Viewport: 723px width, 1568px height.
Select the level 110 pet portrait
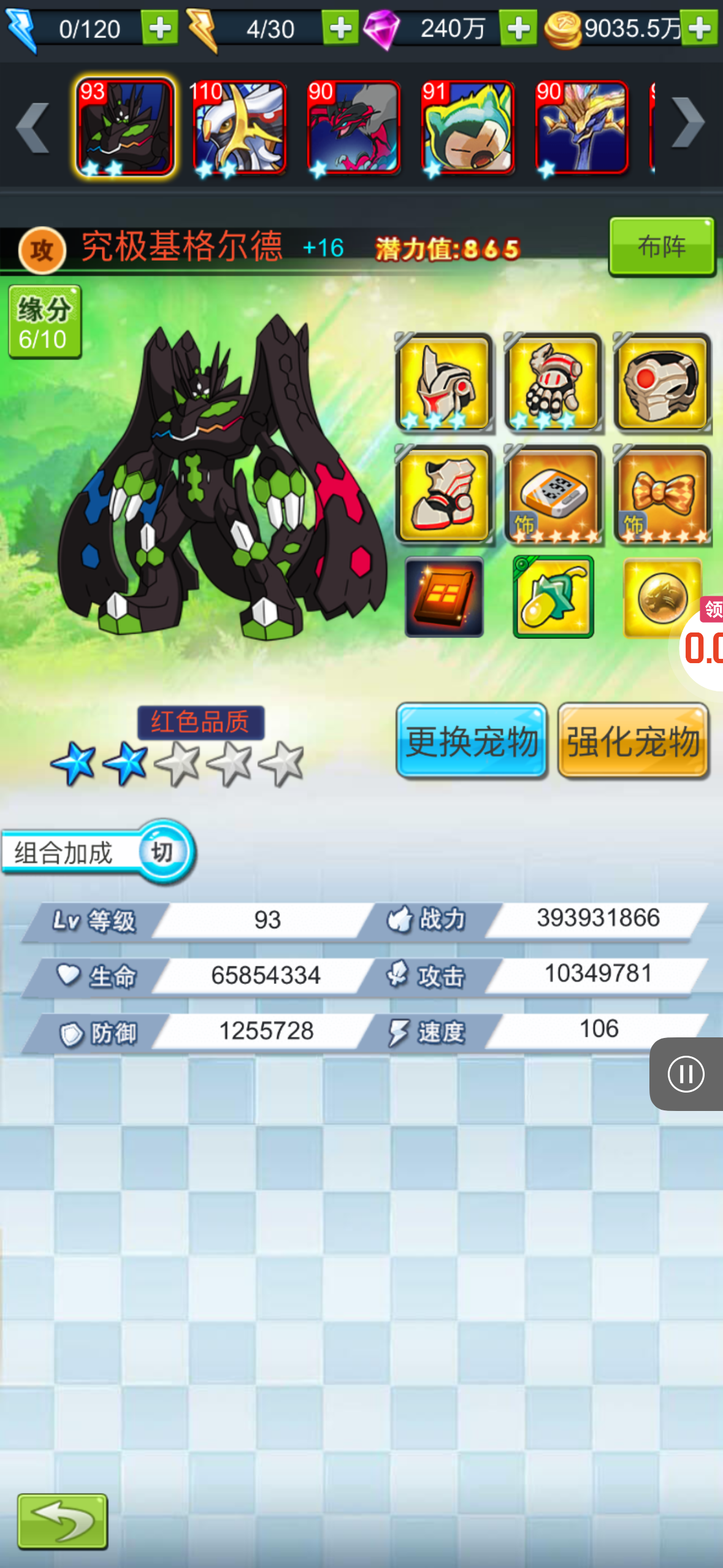coord(239,128)
